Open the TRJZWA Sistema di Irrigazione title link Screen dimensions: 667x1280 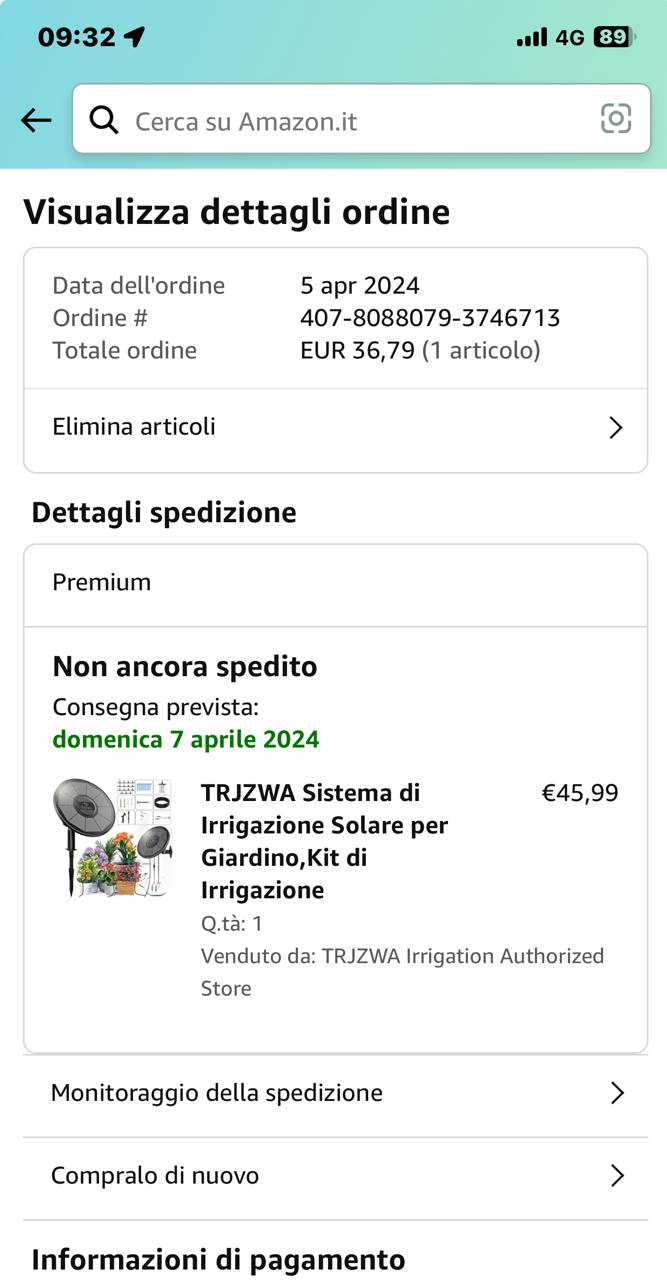[325, 841]
